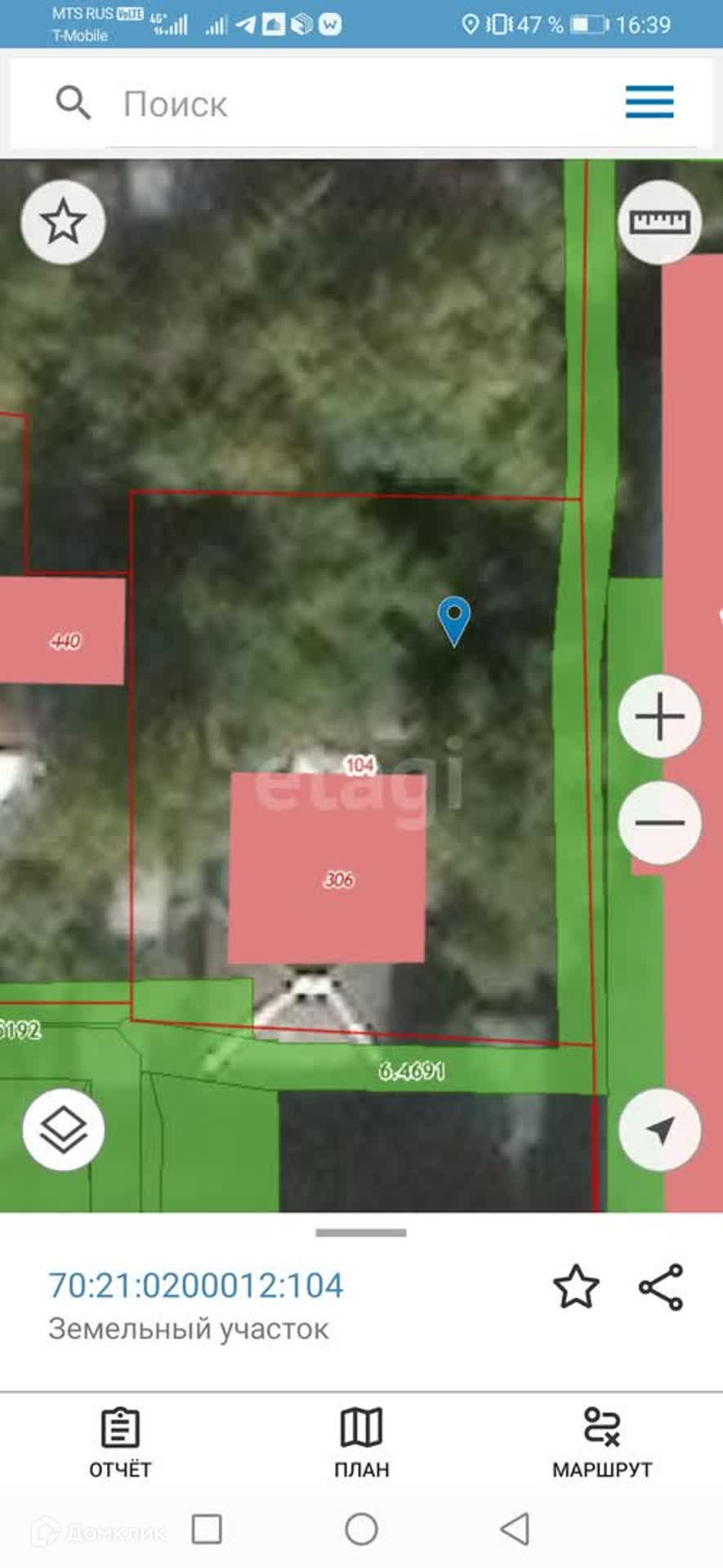
Task: Share this land plot
Action: tap(661, 1287)
